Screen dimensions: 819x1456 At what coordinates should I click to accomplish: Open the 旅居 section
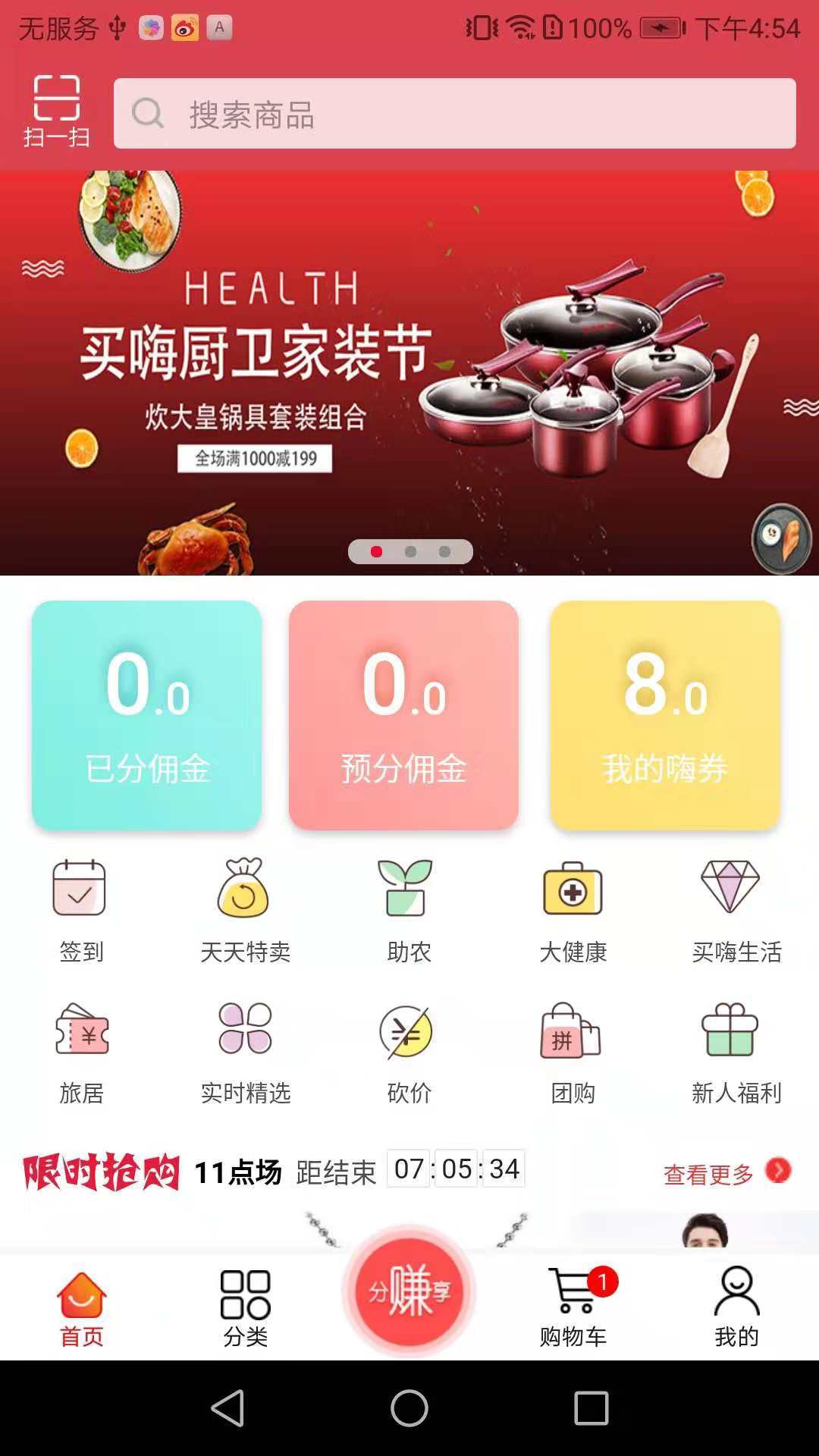point(80,1051)
